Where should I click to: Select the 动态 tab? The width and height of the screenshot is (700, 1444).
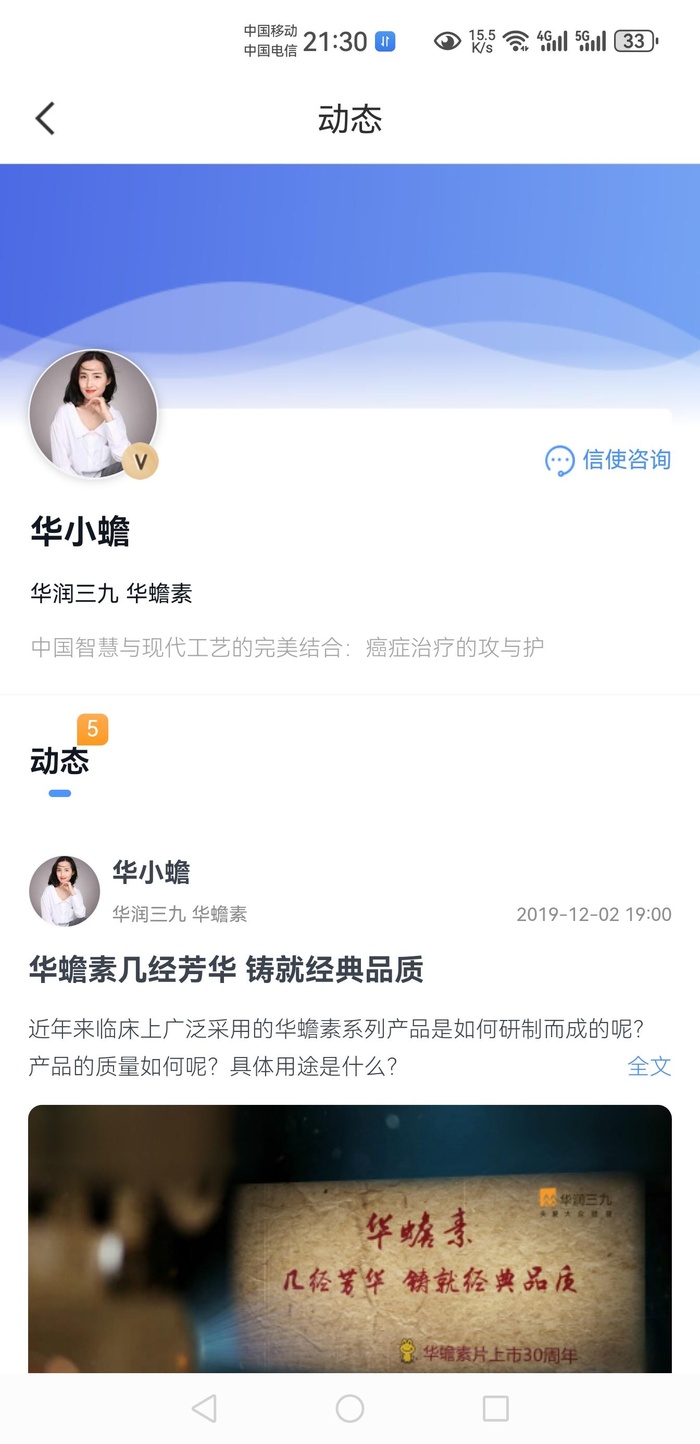pos(60,762)
